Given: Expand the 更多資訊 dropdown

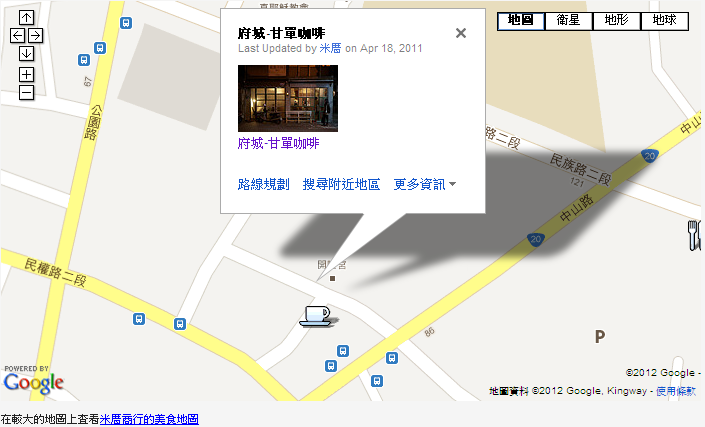Looking at the screenshot, I should (424, 184).
